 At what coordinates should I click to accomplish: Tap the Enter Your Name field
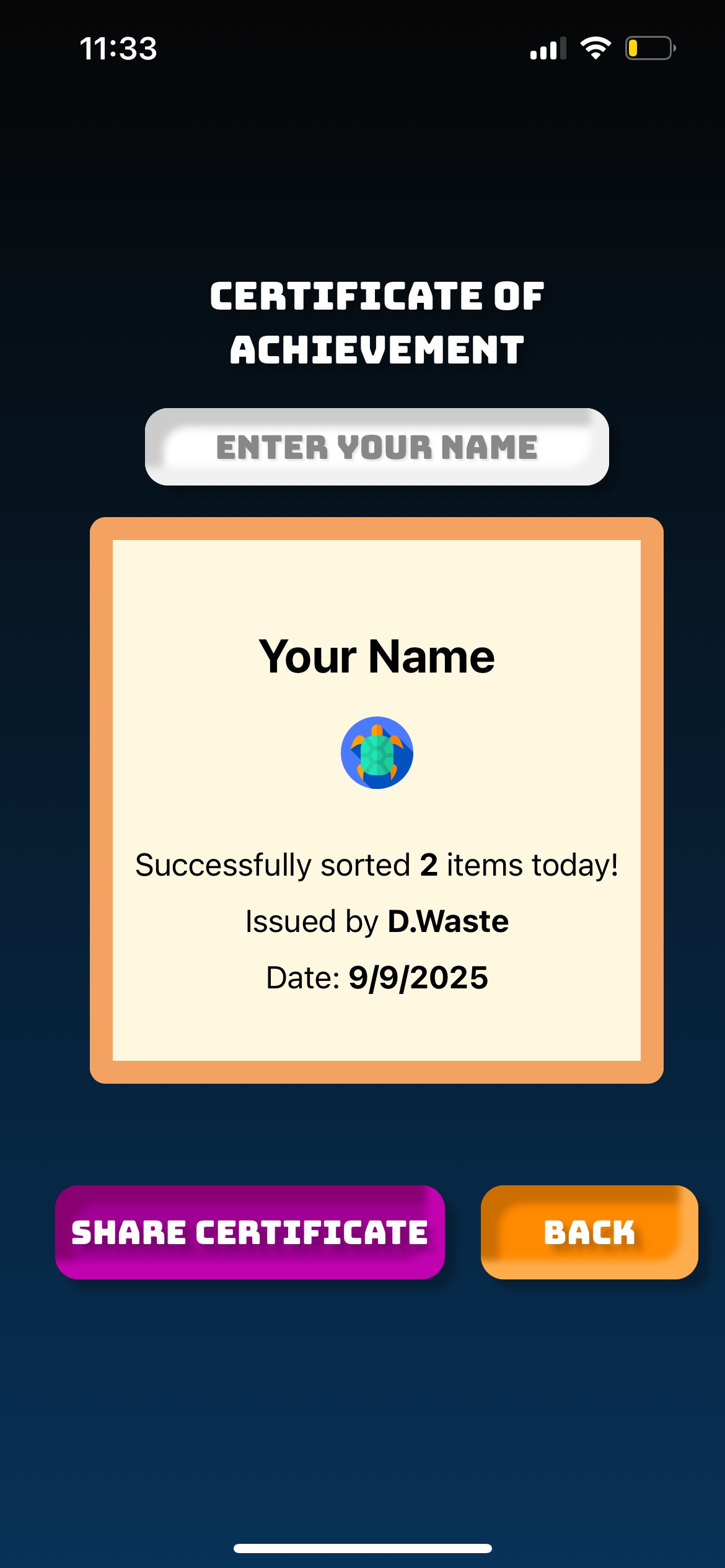(x=377, y=447)
